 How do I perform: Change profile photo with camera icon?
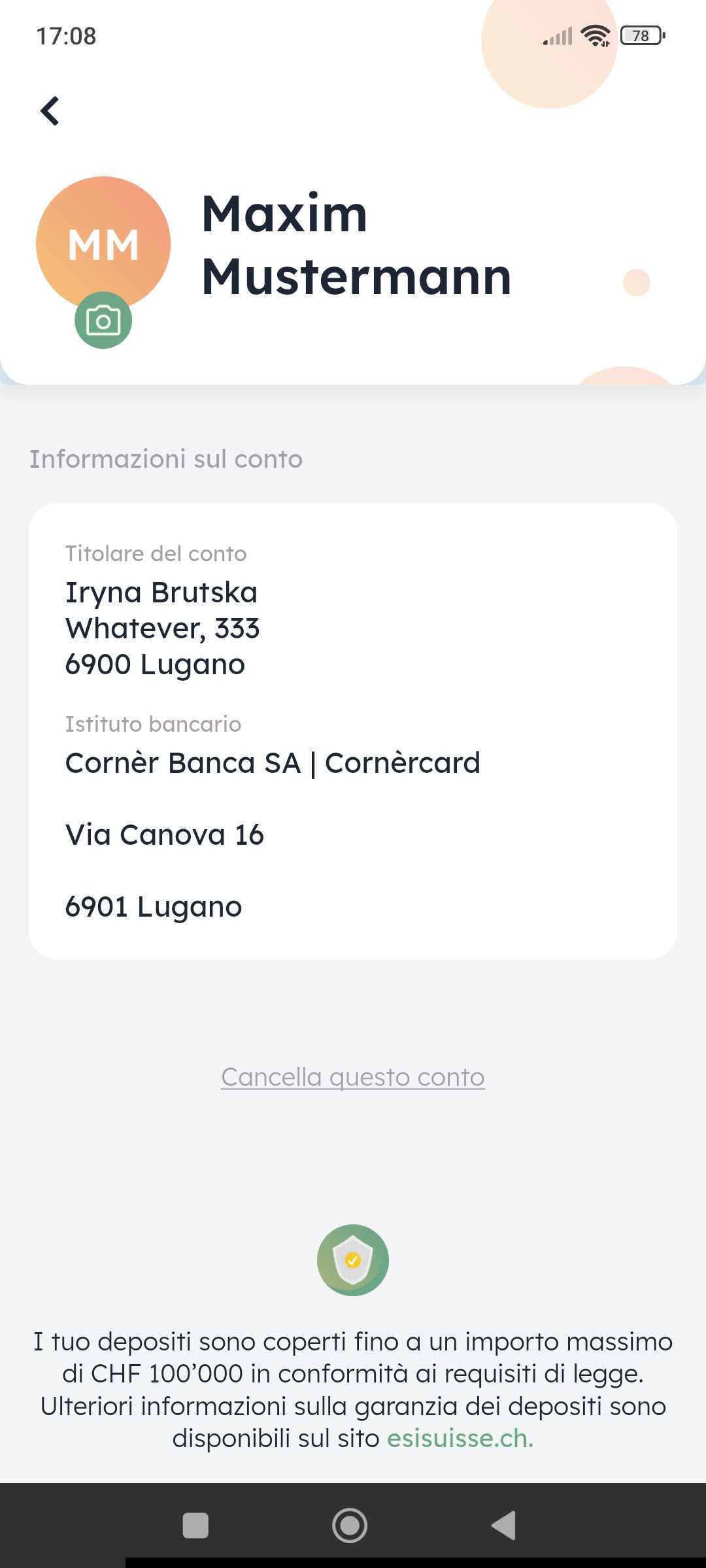(103, 320)
